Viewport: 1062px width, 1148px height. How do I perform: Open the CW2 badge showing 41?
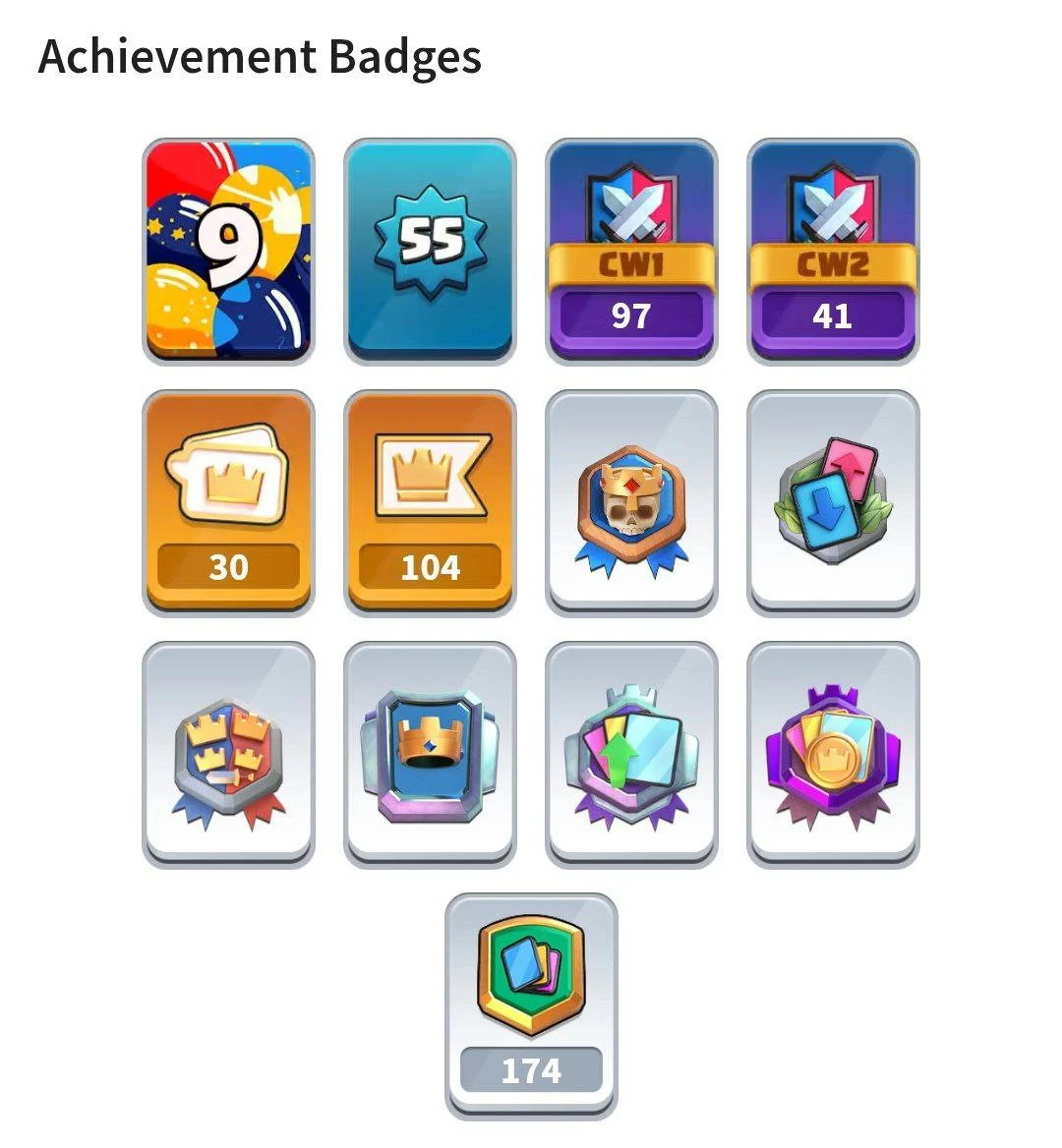tap(833, 251)
